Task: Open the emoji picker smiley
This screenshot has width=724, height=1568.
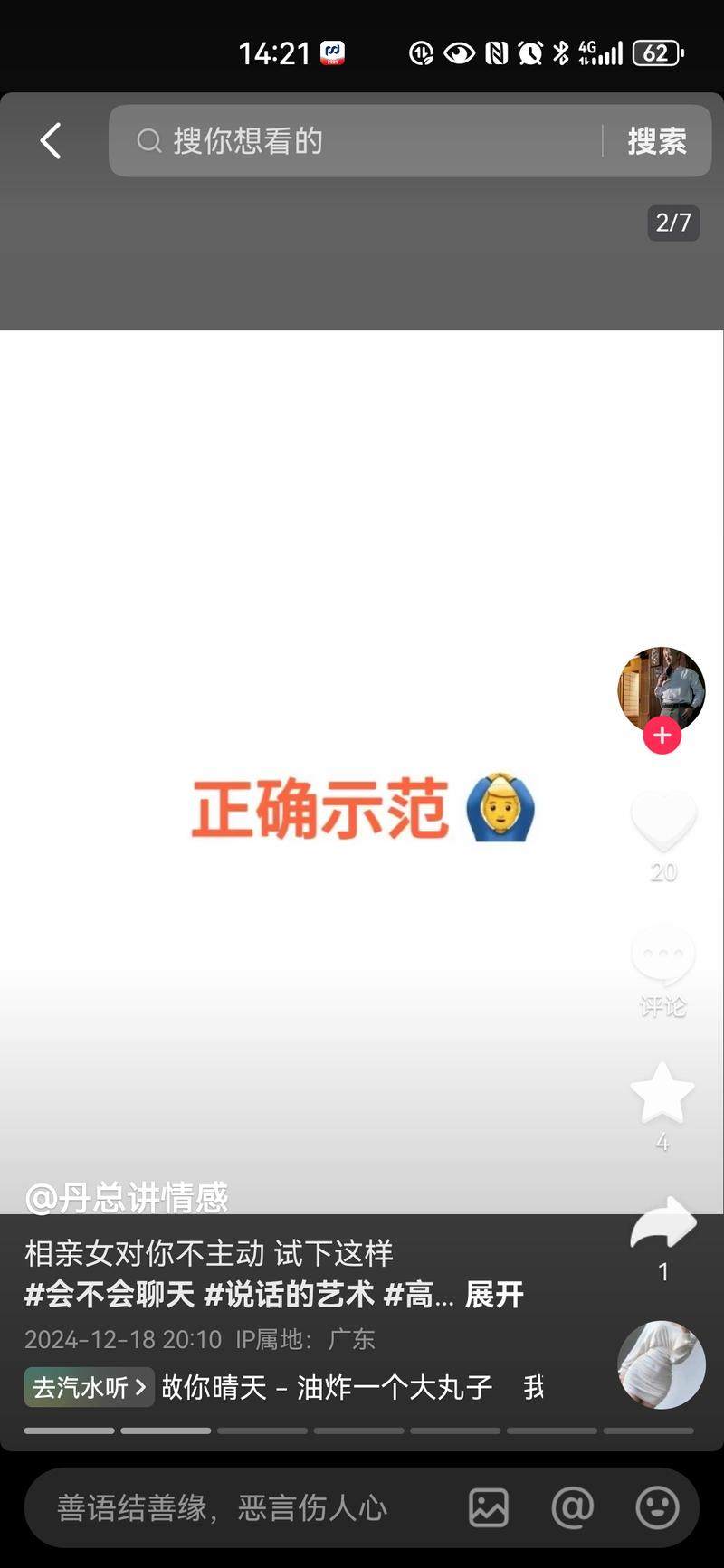Action: click(657, 1508)
